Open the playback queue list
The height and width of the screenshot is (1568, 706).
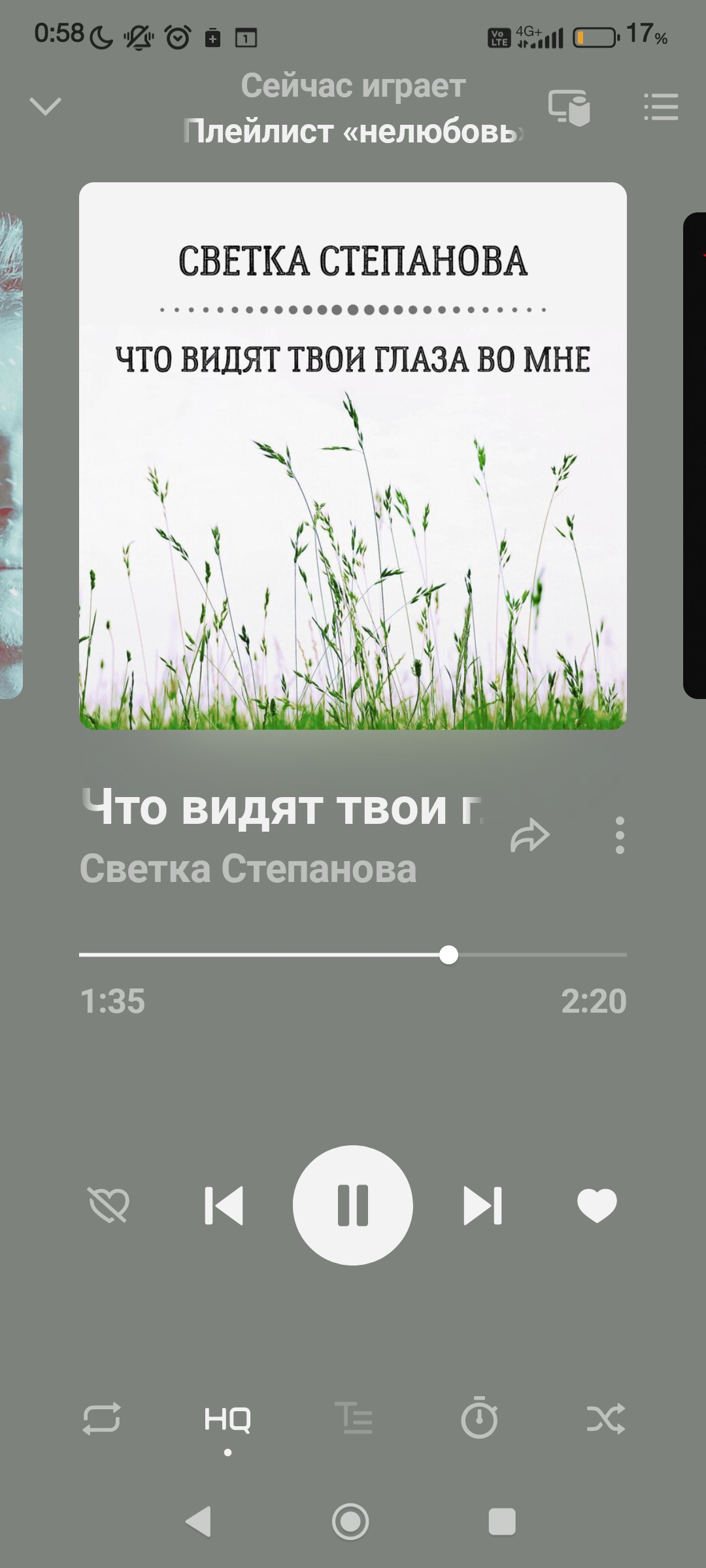[x=661, y=107]
